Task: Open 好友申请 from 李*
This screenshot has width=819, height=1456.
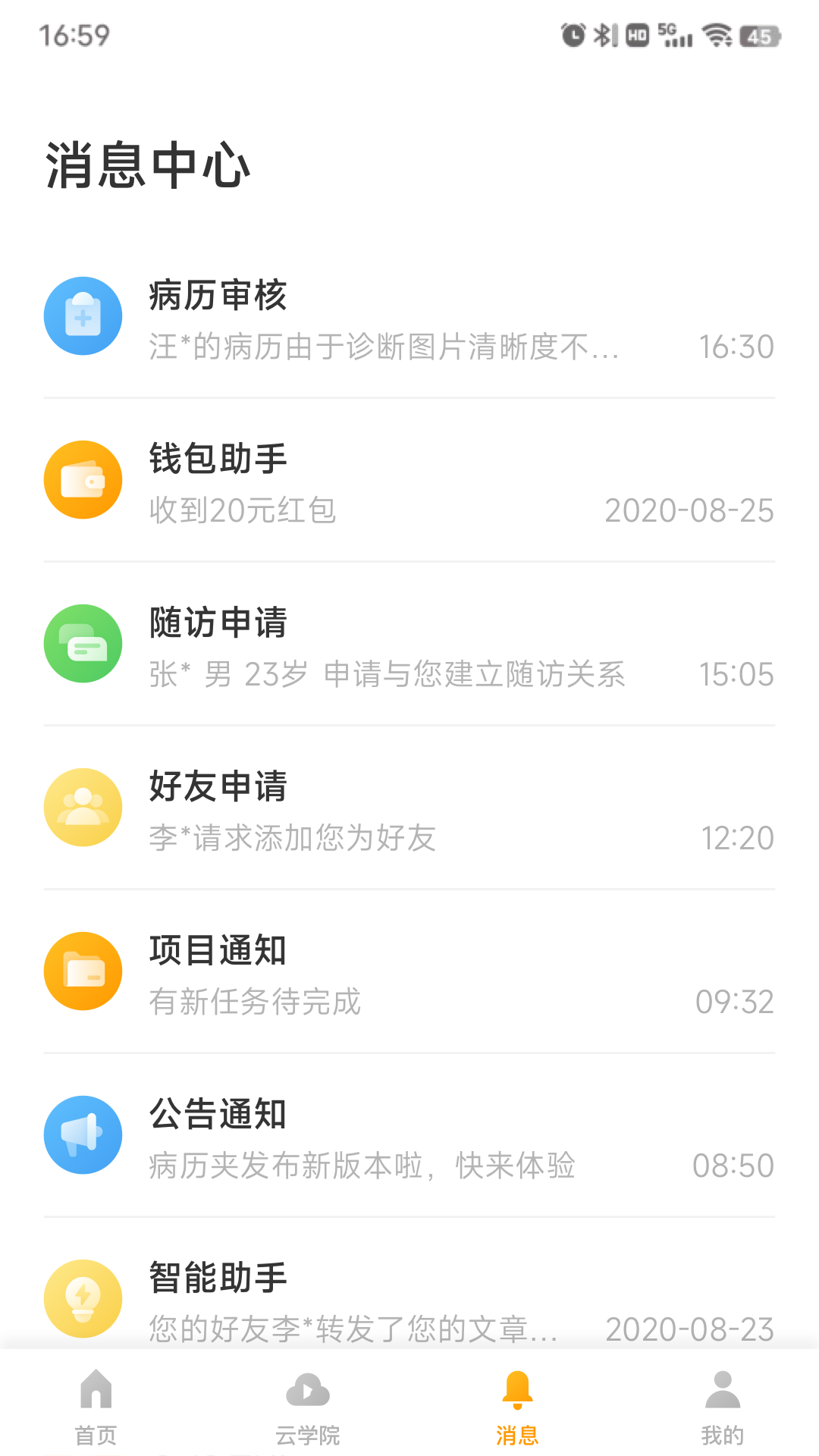Action: click(409, 810)
